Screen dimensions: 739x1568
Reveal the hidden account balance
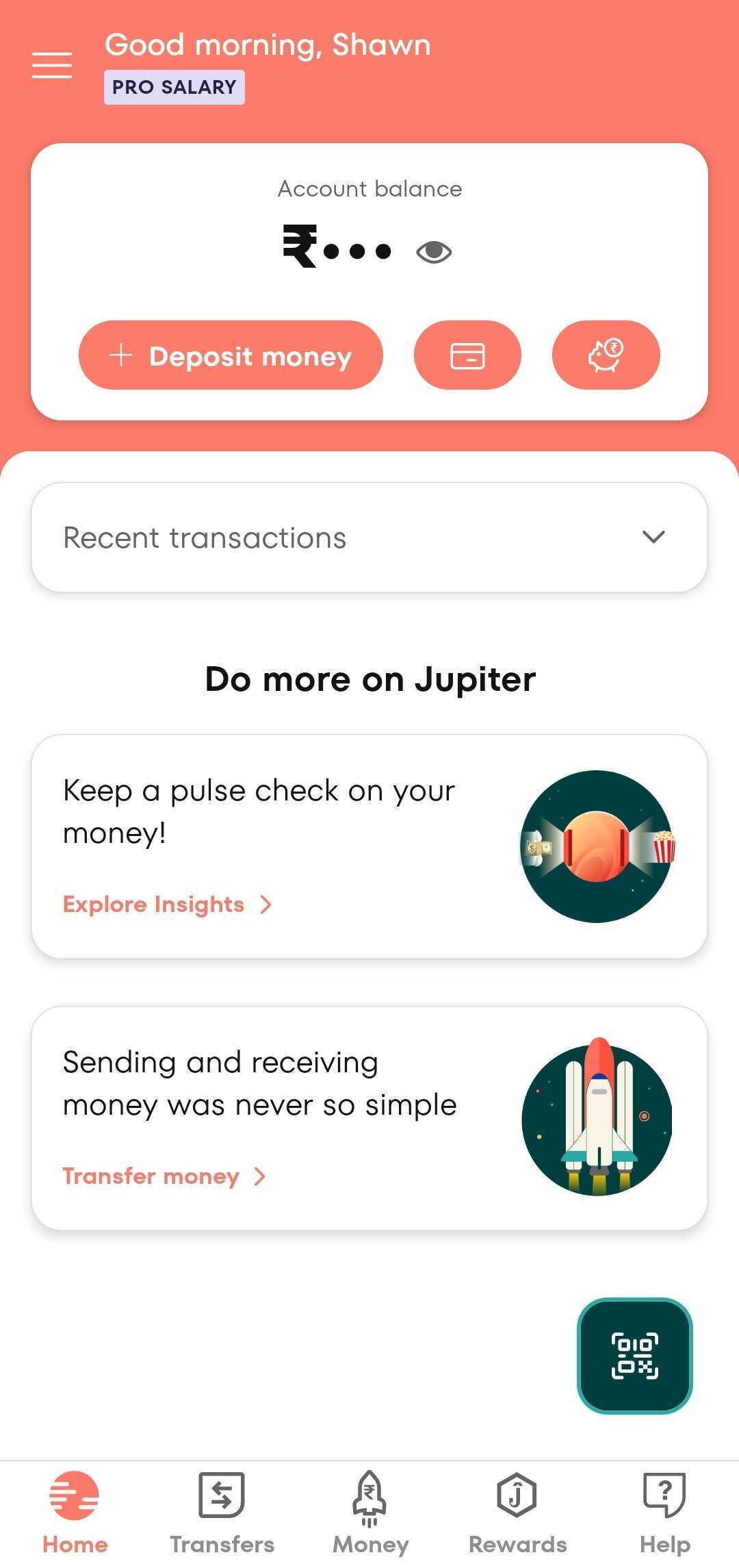coord(434,253)
